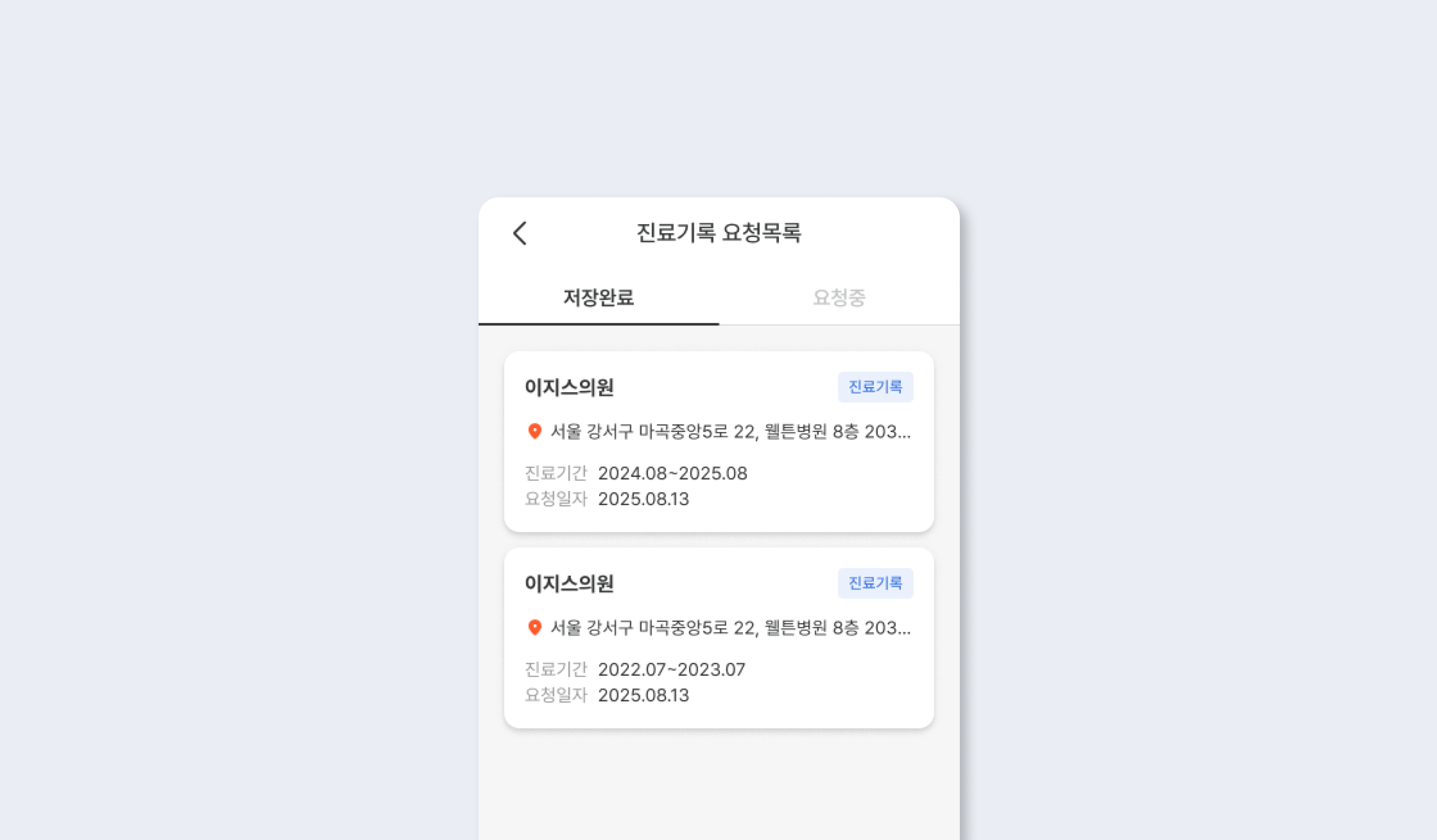Open the 이지스의원 record for 2024.08~2025.08
The image size is (1437, 840).
718,442
